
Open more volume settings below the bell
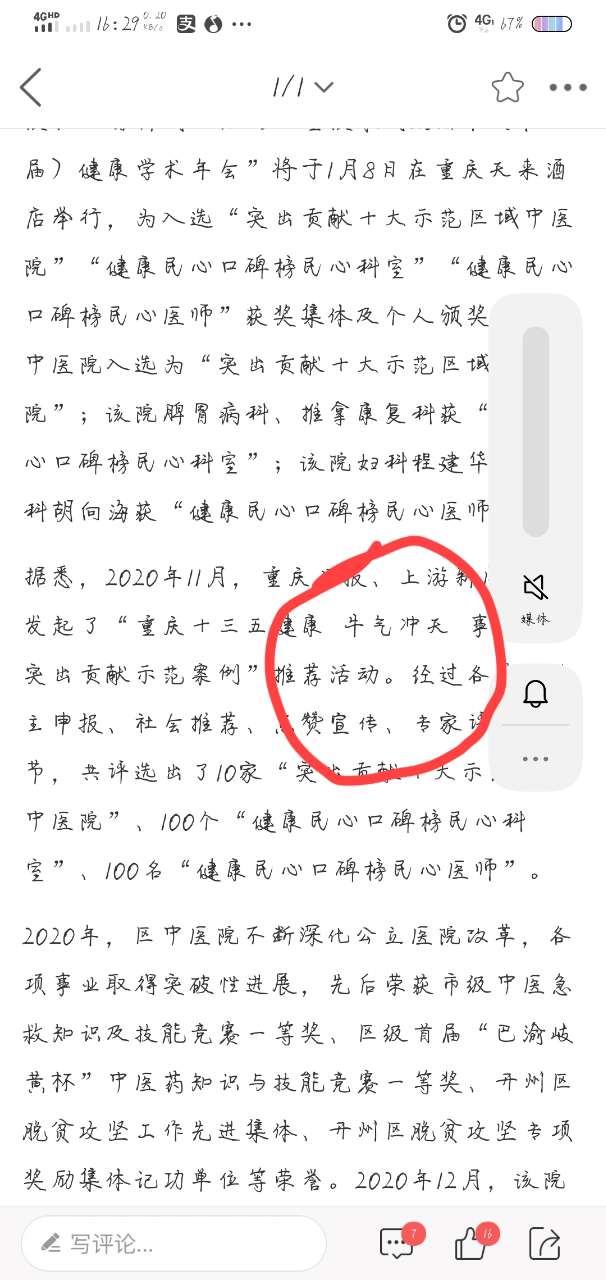pos(535,758)
